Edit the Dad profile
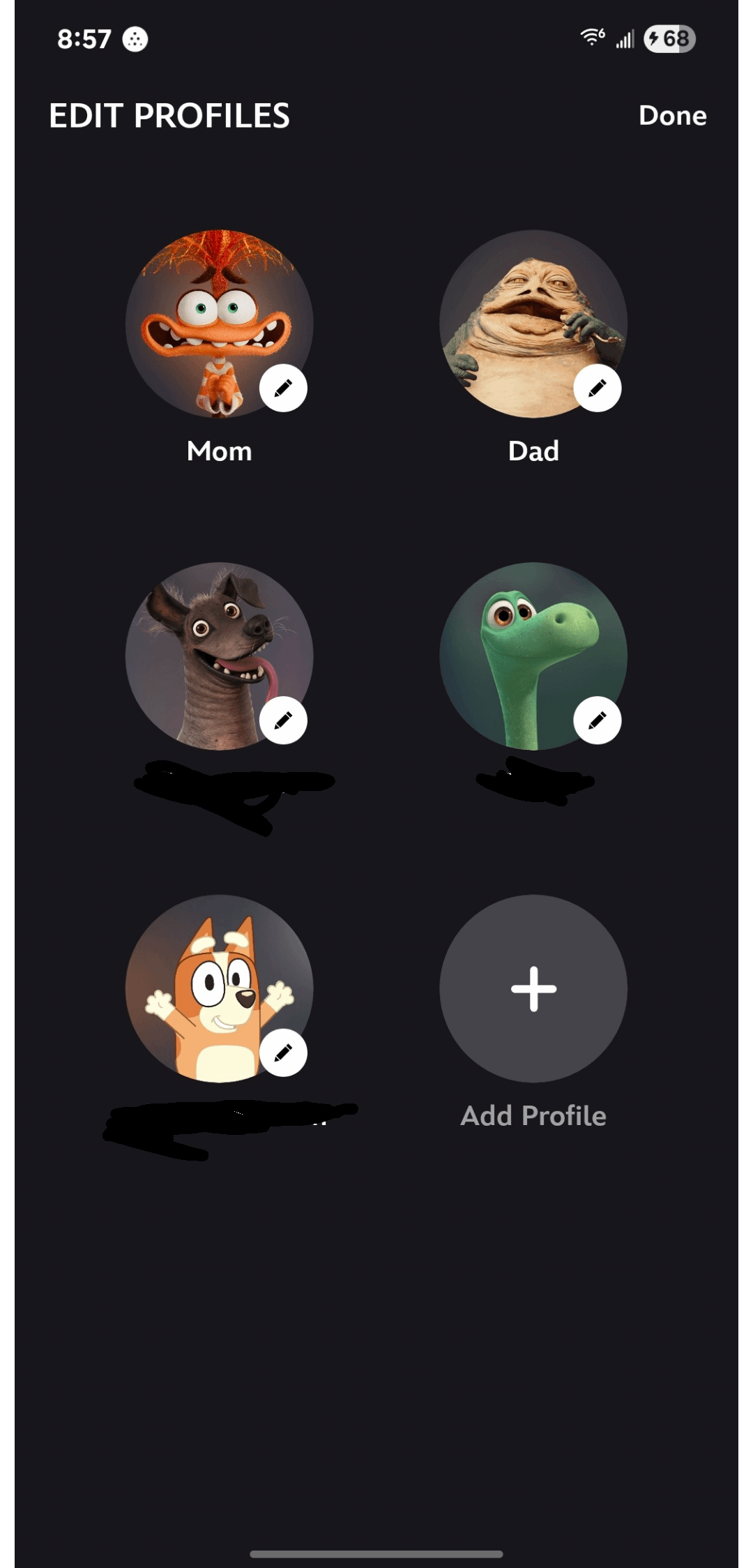753x1568 pixels. [597, 388]
